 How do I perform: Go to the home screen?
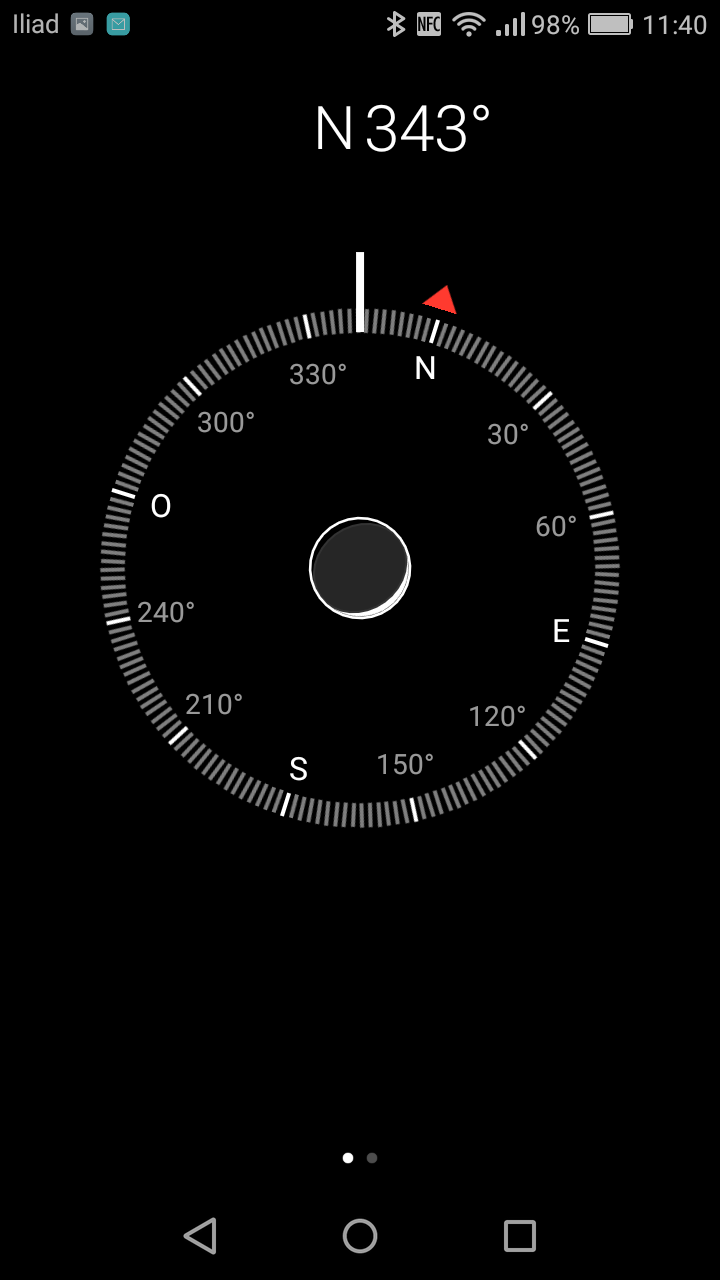360,1236
